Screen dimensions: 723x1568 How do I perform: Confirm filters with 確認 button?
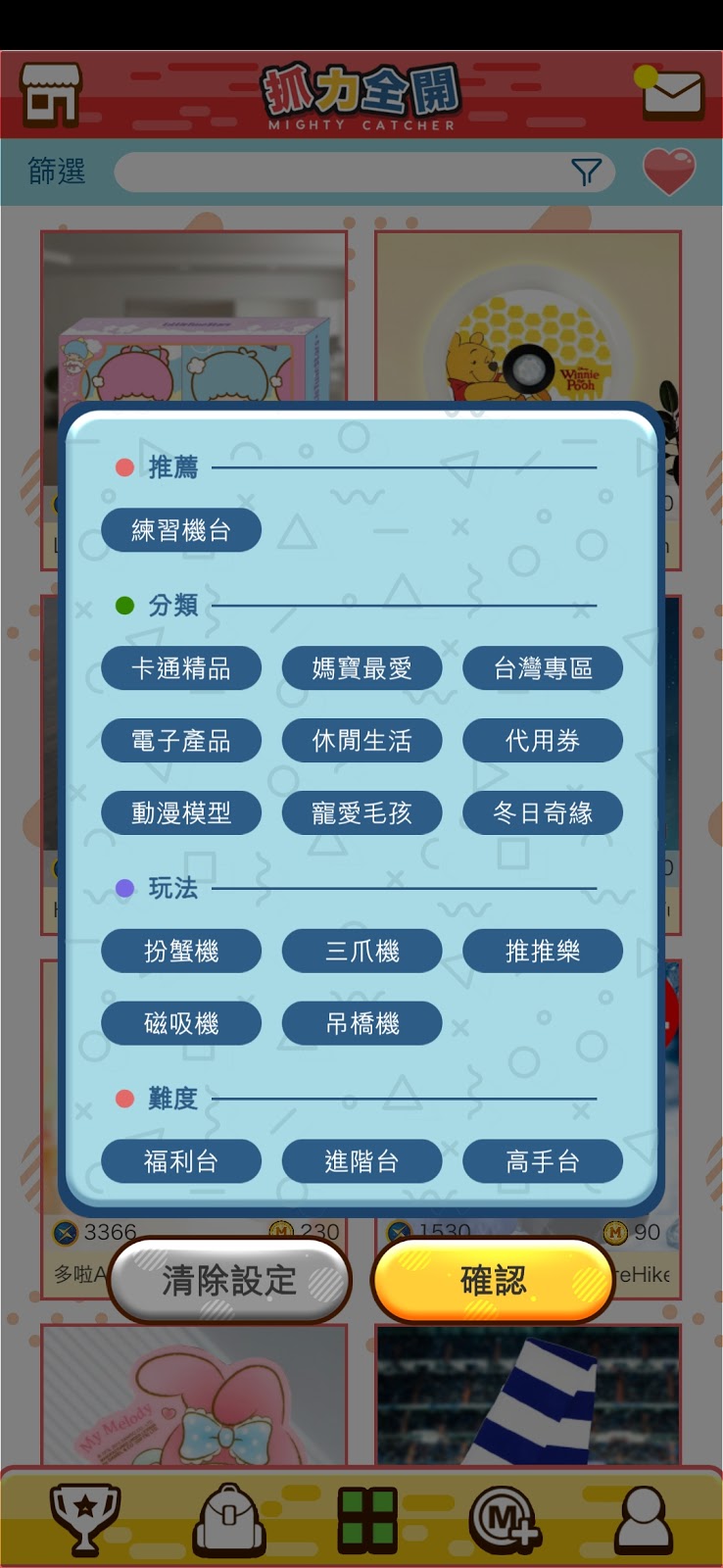pyautogui.click(x=493, y=1280)
